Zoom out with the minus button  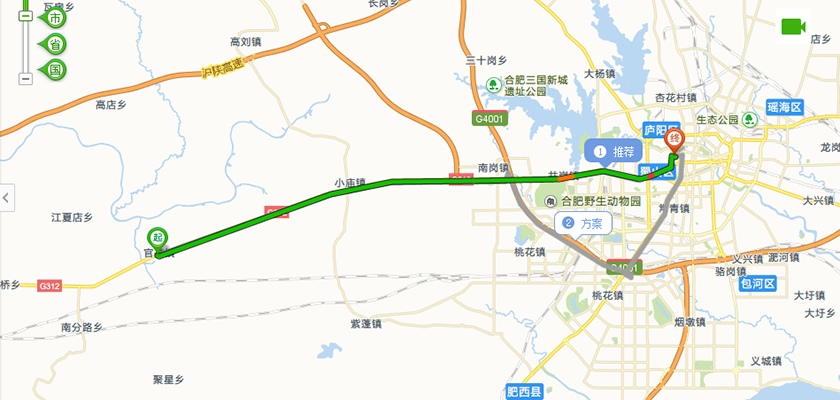[26, 78]
